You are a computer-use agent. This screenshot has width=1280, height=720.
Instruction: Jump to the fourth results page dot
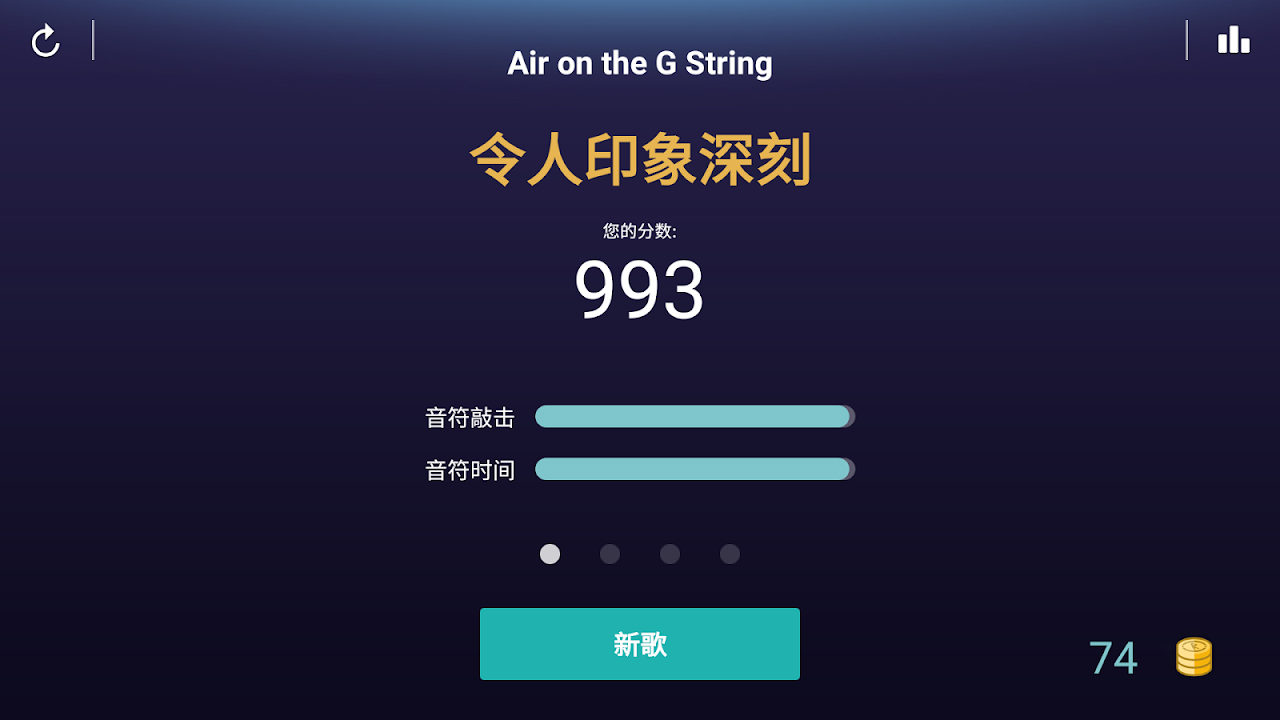point(730,554)
